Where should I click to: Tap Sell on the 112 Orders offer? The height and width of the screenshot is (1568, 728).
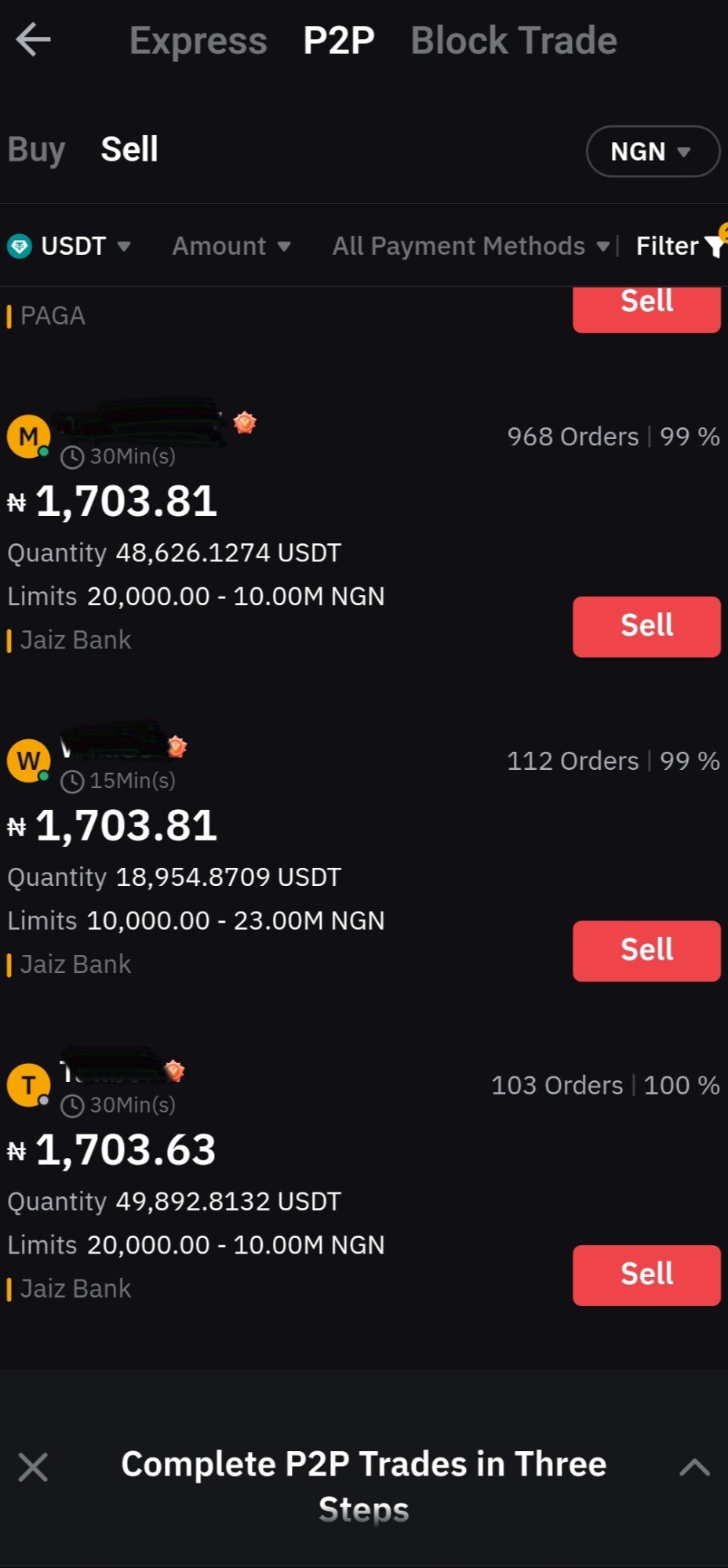point(646,951)
